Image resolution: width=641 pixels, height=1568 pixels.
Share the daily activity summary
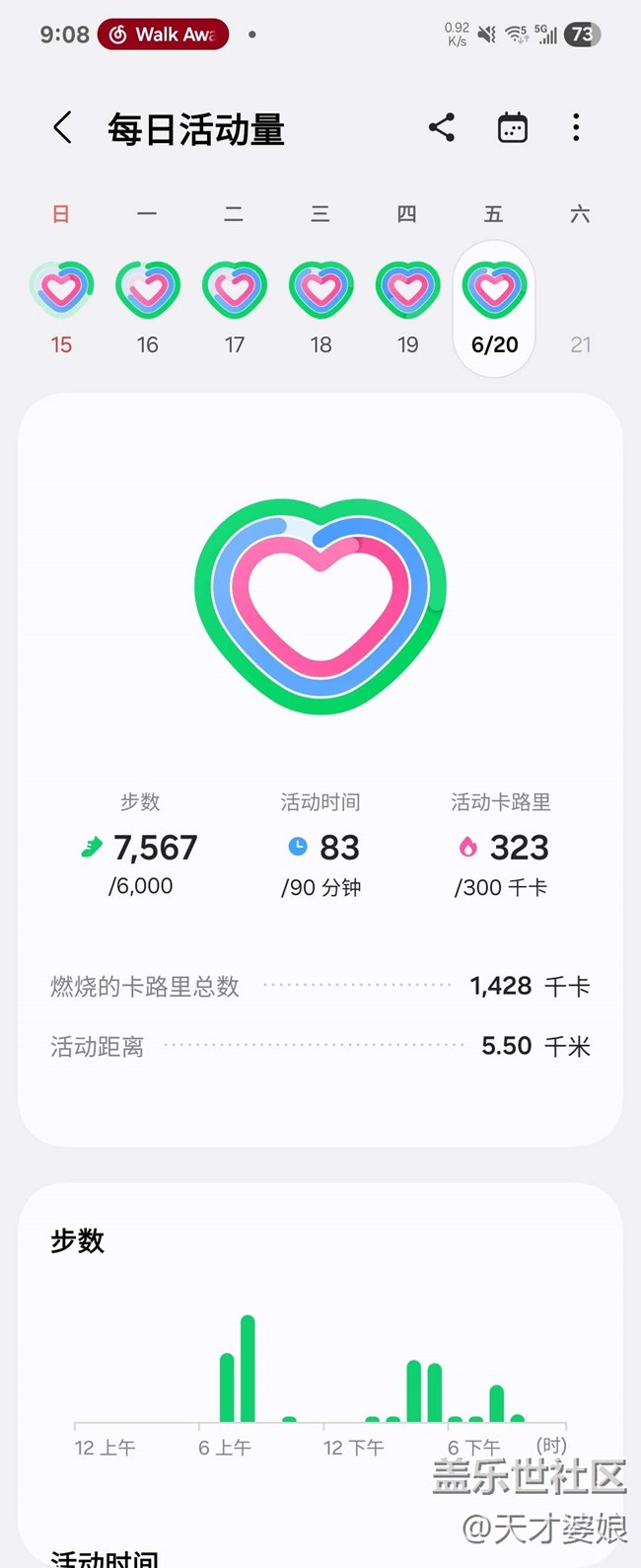click(x=442, y=128)
